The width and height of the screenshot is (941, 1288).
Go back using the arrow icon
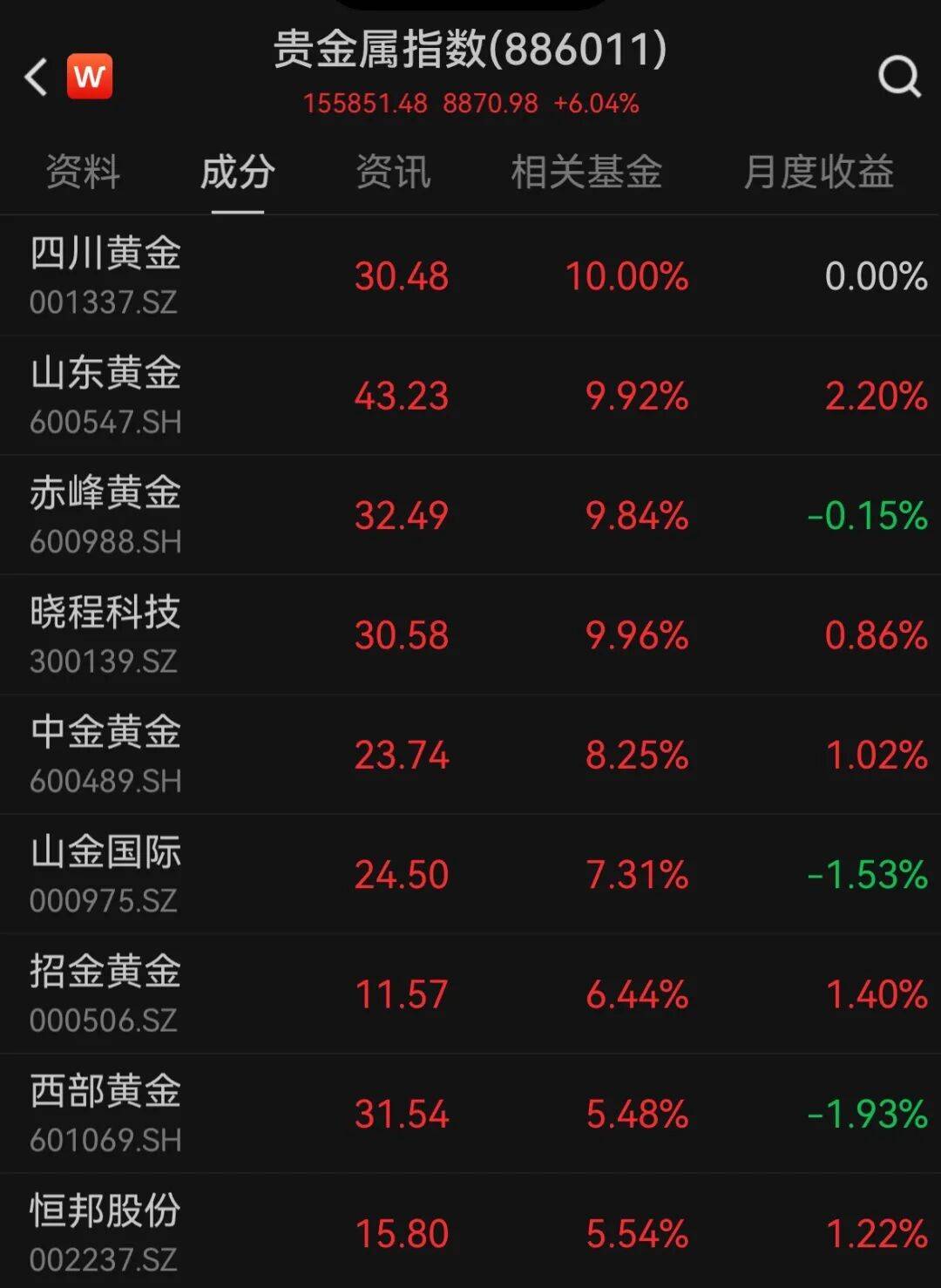click(x=36, y=77)
